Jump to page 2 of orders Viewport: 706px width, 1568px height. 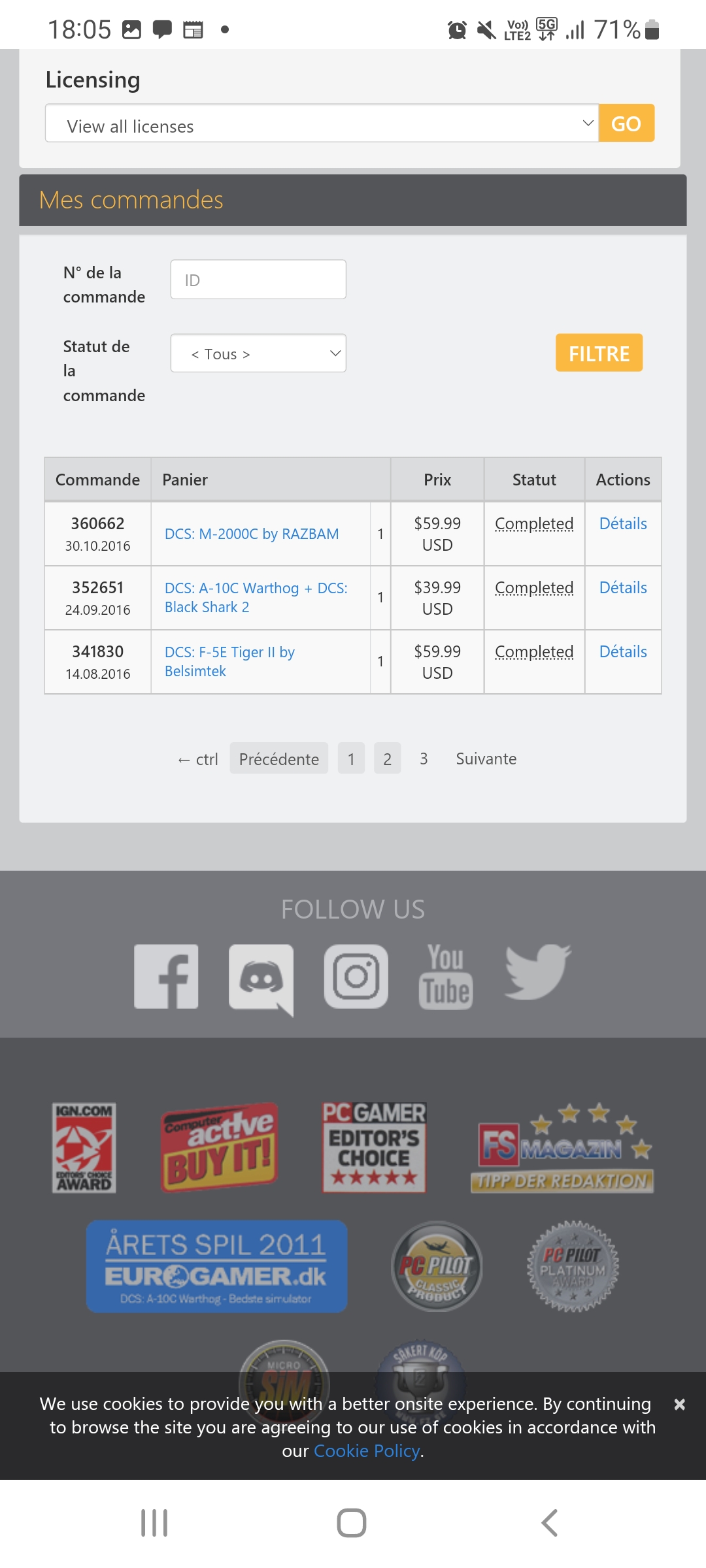(387, 759)
